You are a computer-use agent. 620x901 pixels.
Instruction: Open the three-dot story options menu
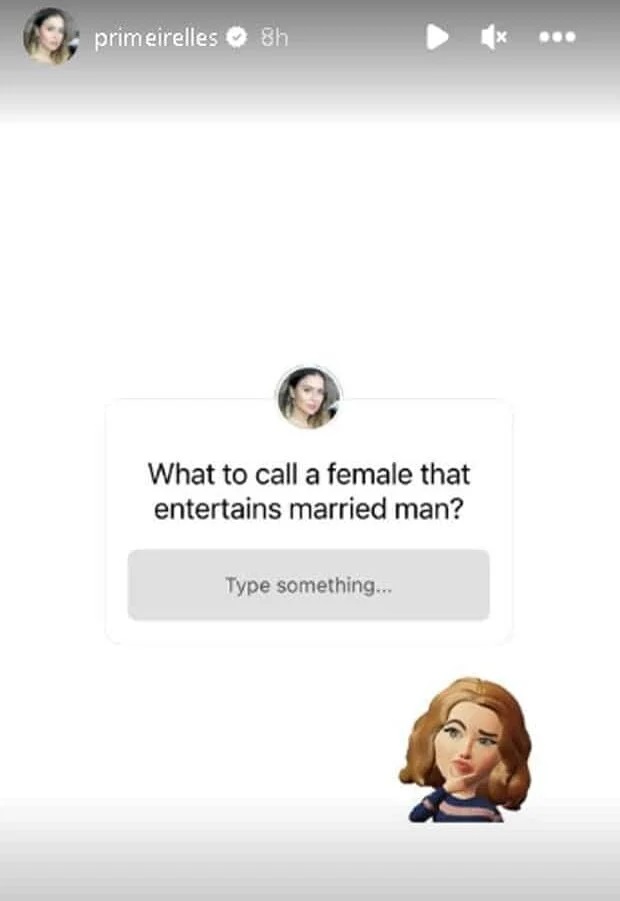557,38
